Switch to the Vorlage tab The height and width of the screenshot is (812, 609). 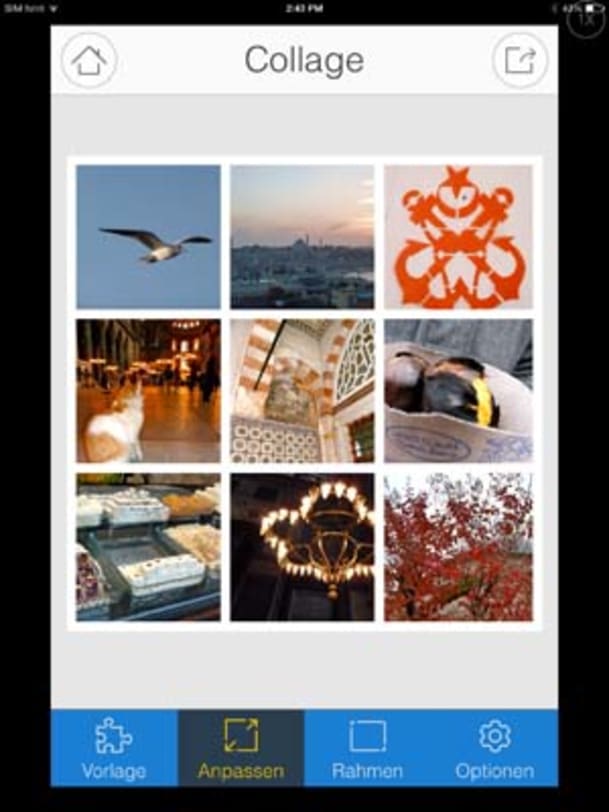point(114,748)
